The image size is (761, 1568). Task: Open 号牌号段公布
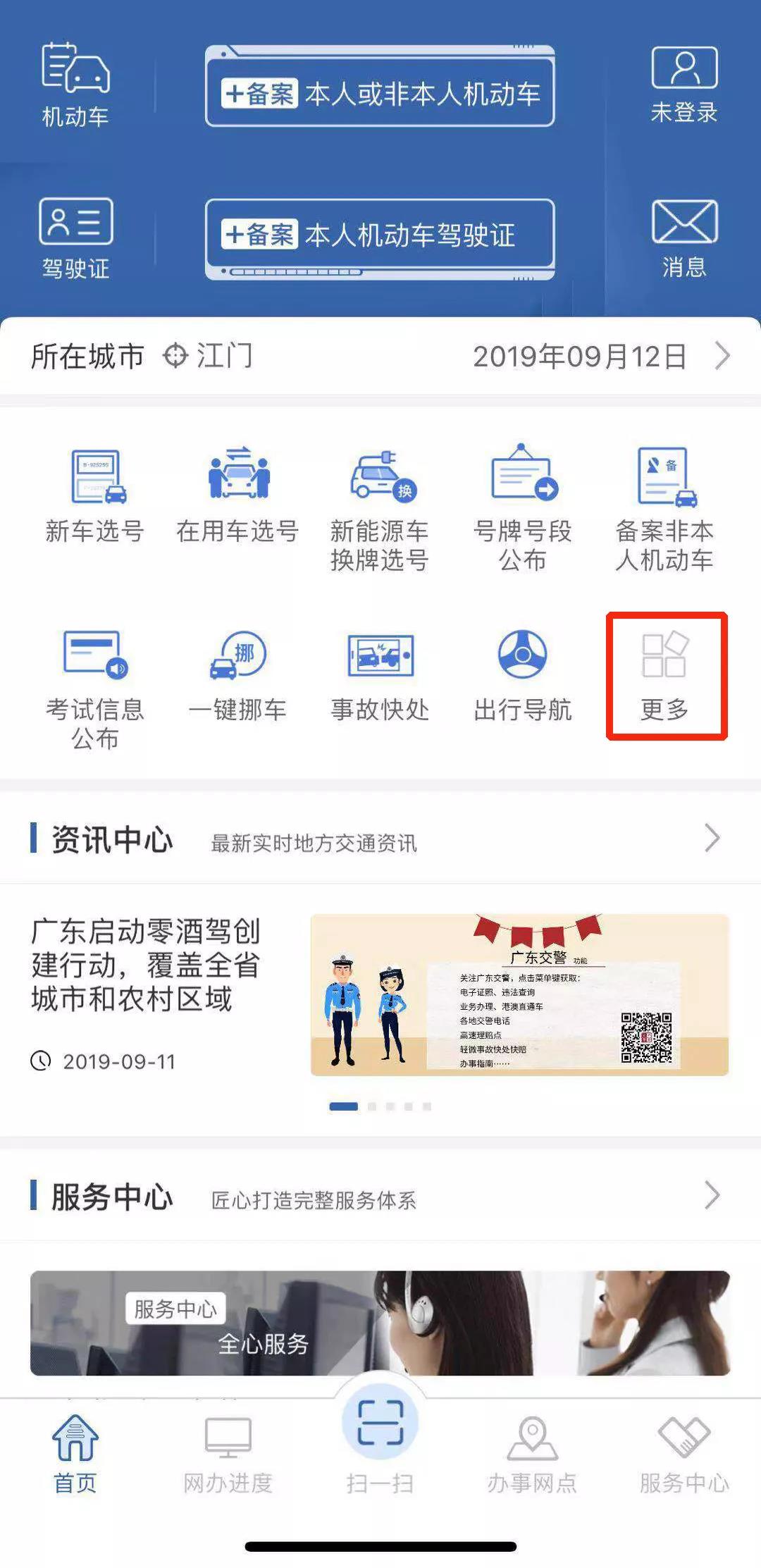click(x=523, y=509)
